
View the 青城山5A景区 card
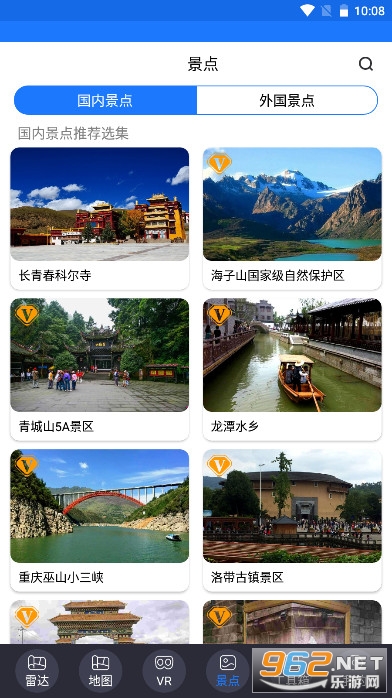(x=100, y=369)
